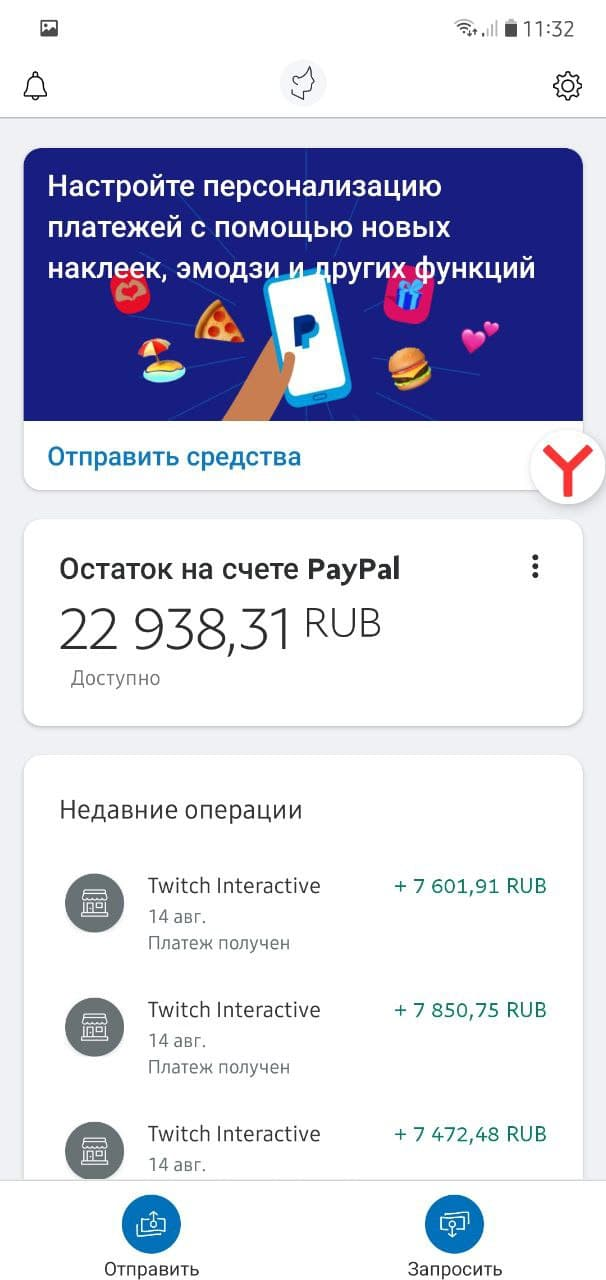The width and height of the screenshot is (606, 1280).
Task: Open the notifications bell
Action: pyautogui.click(x=36, y=86)
